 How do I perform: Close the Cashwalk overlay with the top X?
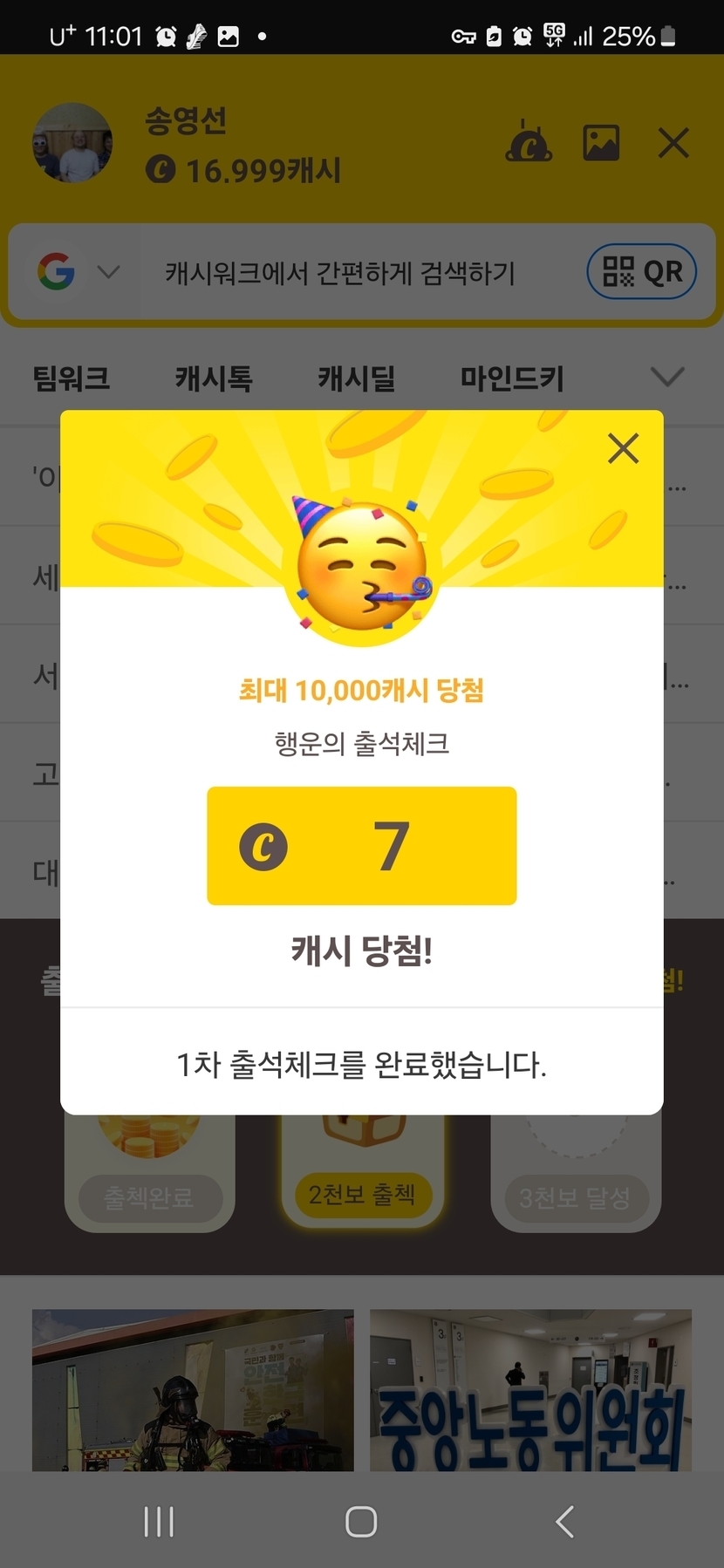coord(673,143)
